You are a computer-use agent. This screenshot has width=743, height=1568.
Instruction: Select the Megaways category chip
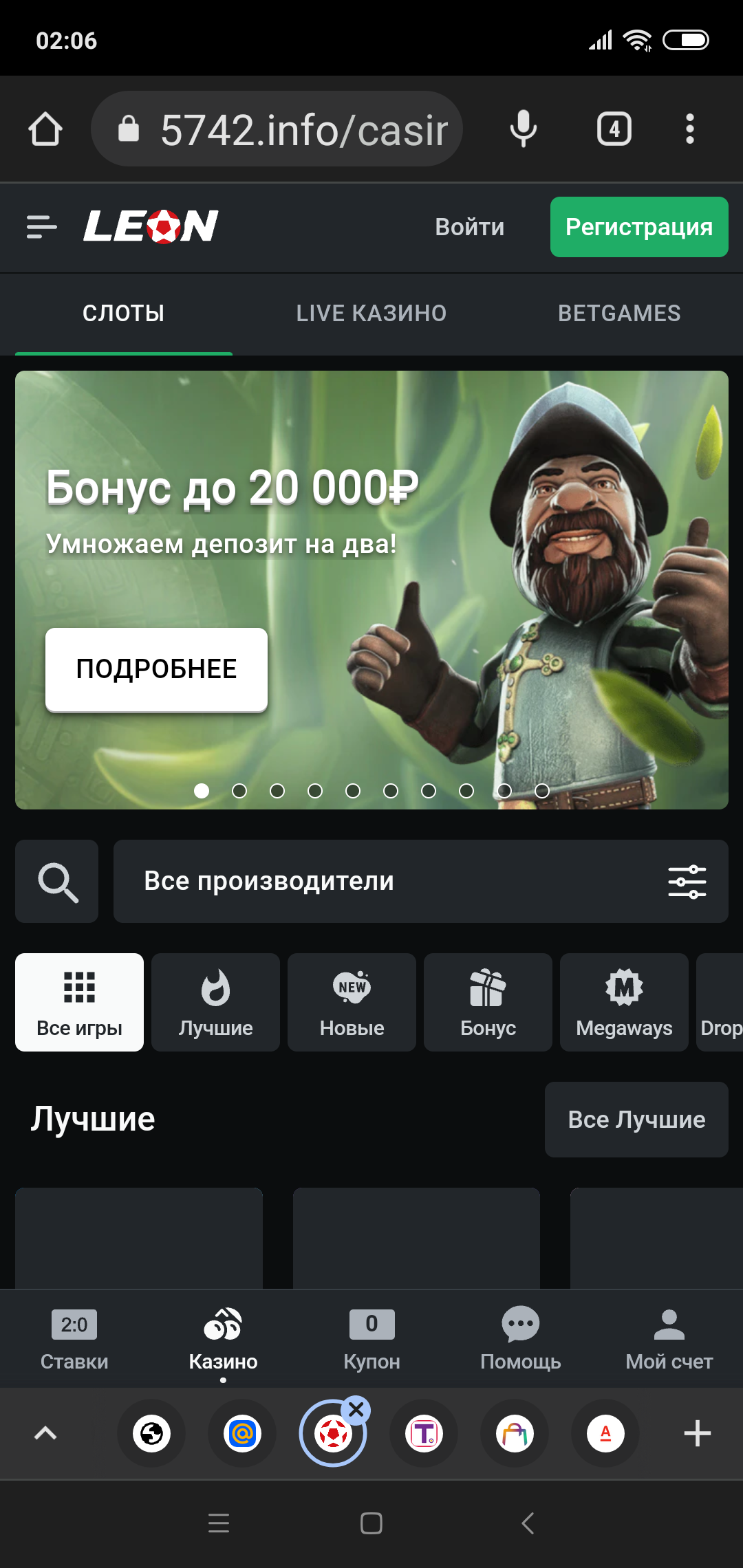[x=624, y=1002]
